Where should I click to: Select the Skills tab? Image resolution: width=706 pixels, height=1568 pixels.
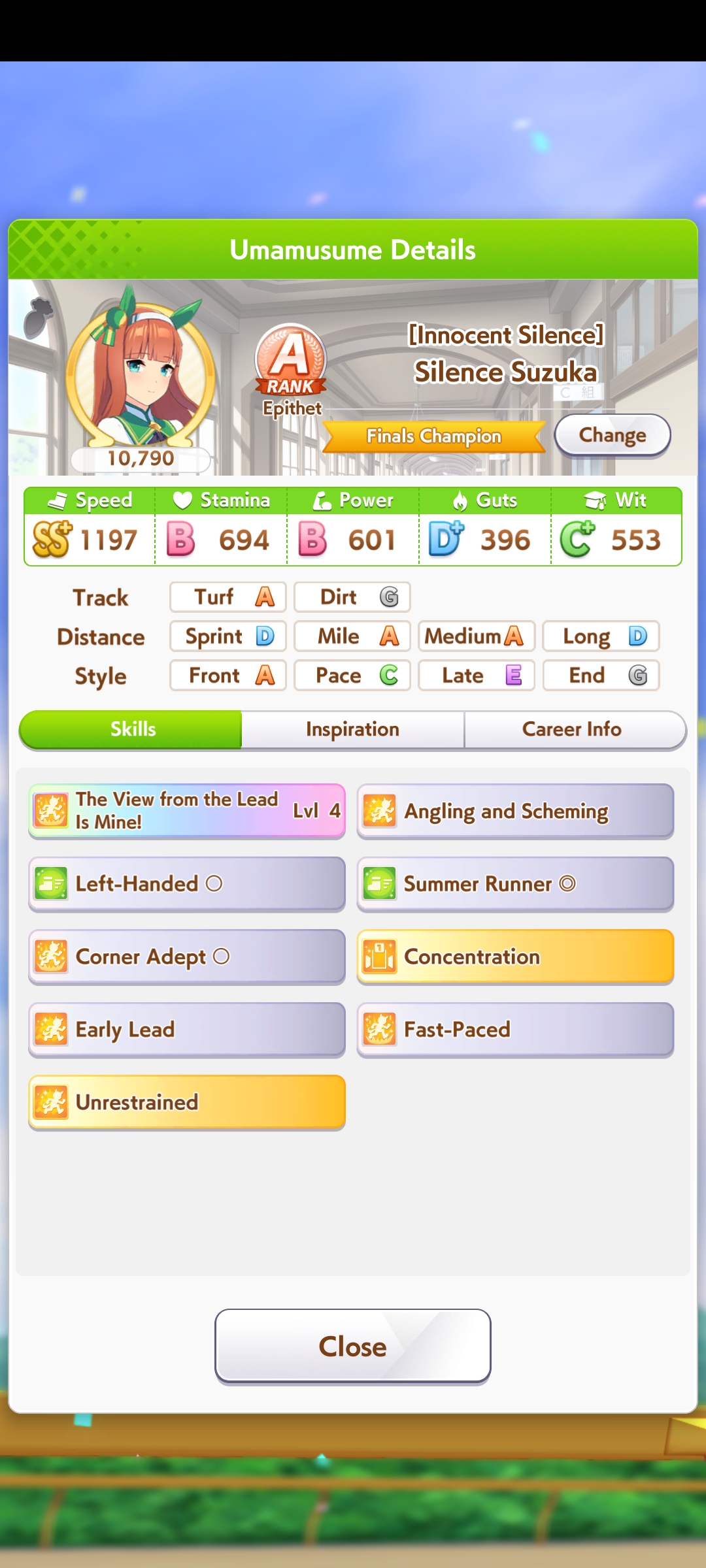tap(133, 729)
